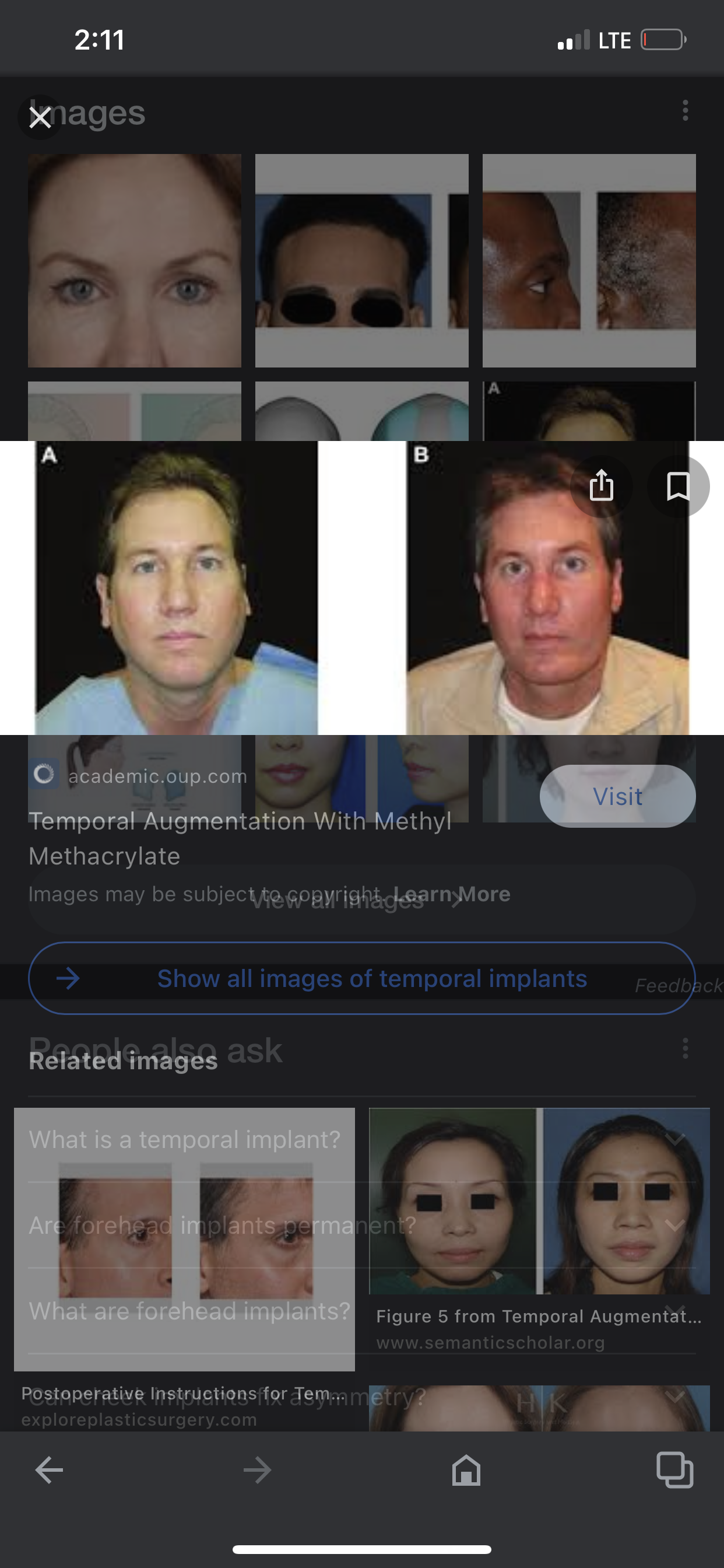The height and width of the screenshot is (1568, 724).
Task: Open the browser tabs switcher
Action: (674, 1471)
